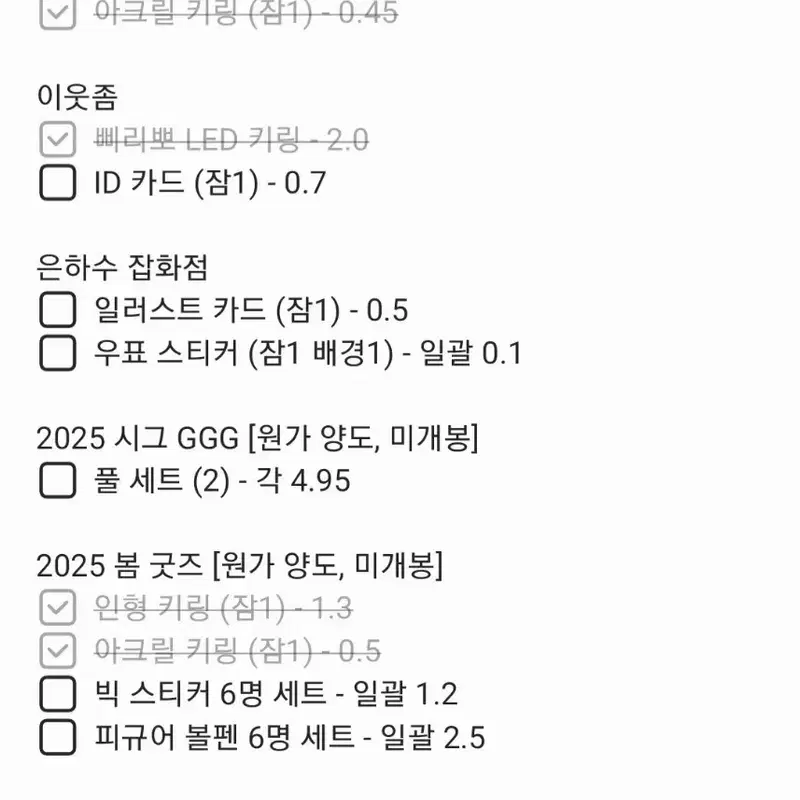Tick the 일러스트 카드 (잠1) checkbox
This screenshot has height=800, width=800.
[x=58, y=310]
